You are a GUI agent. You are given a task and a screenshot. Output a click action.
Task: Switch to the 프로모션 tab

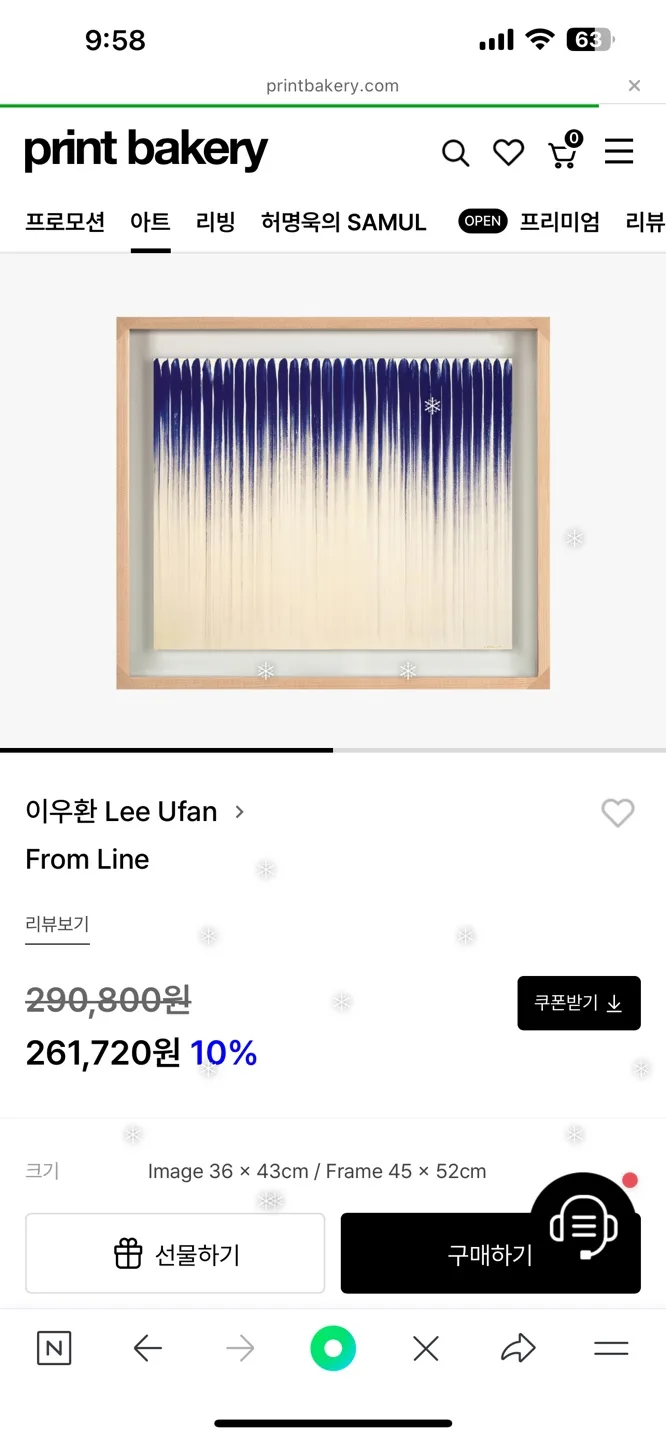tap(65, 222)
